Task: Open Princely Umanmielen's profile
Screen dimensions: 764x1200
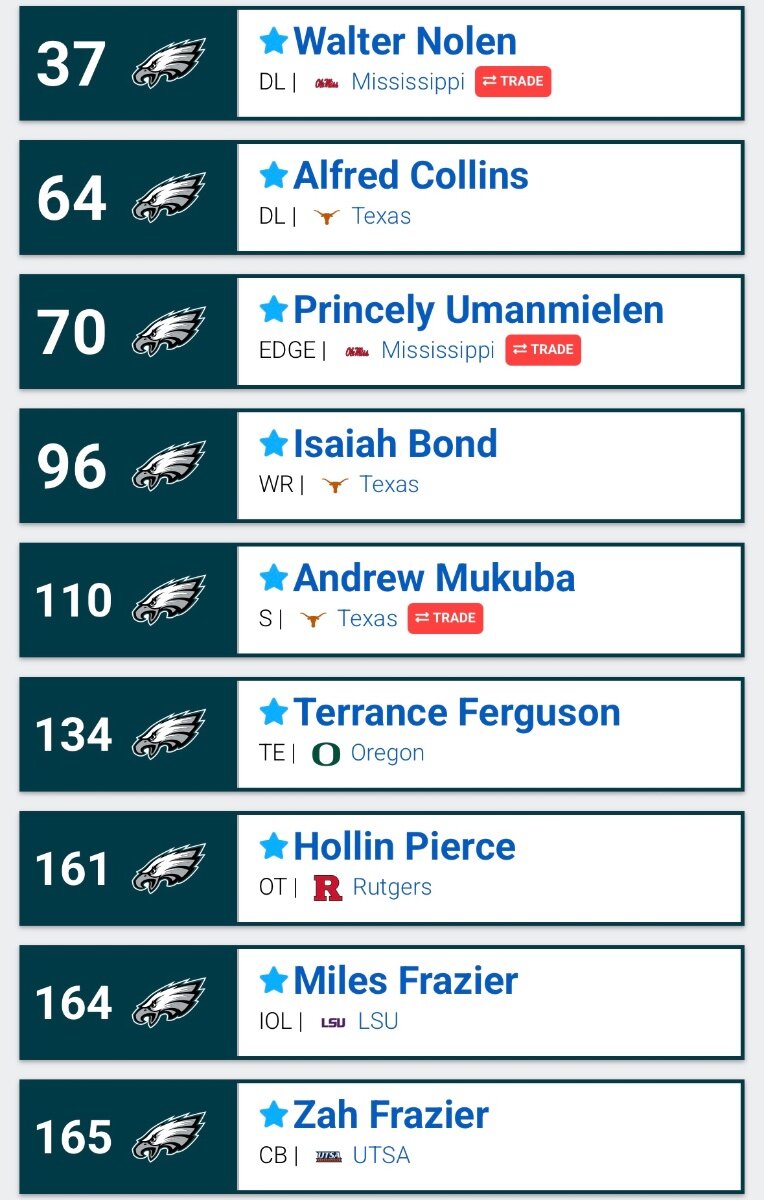Action: pos(478,310)
